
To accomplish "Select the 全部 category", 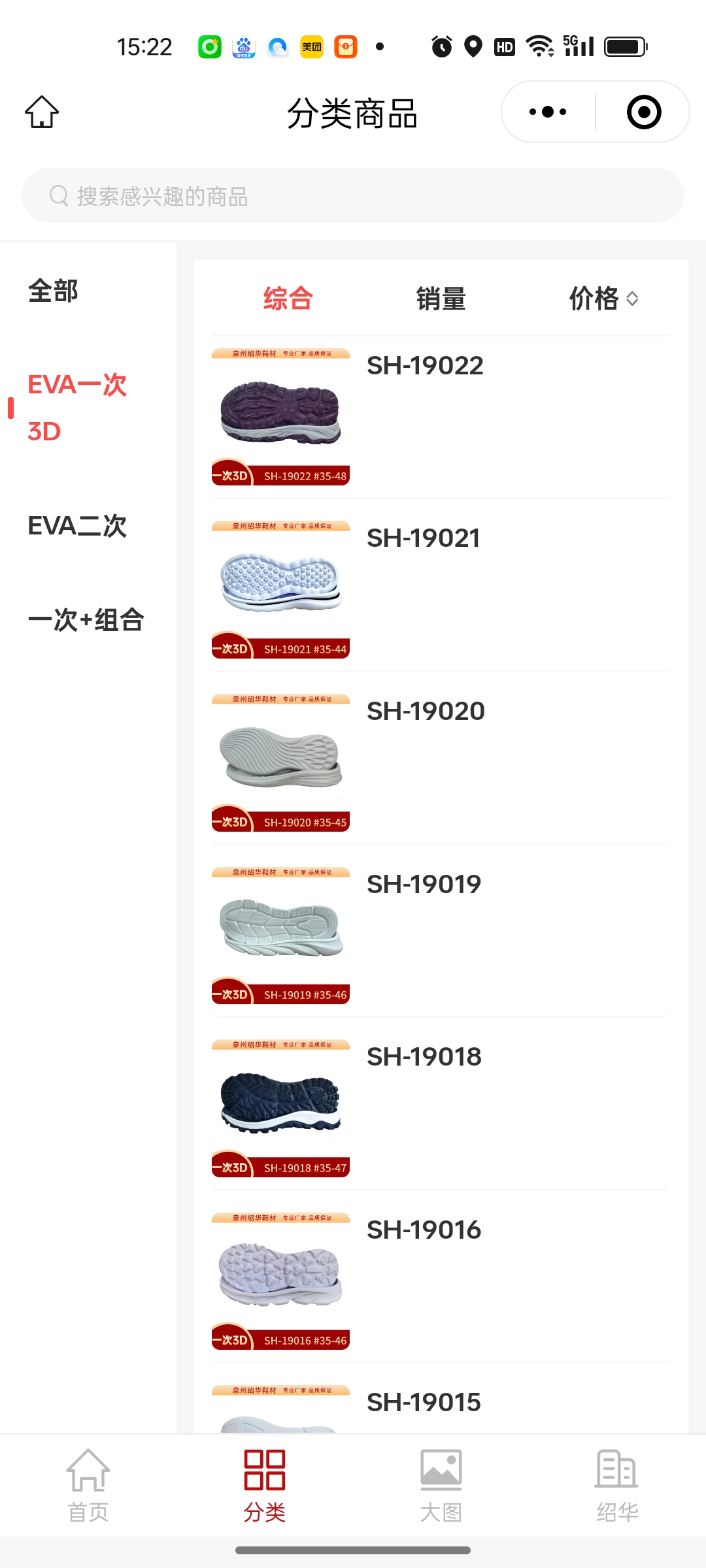I will (53, 291).
